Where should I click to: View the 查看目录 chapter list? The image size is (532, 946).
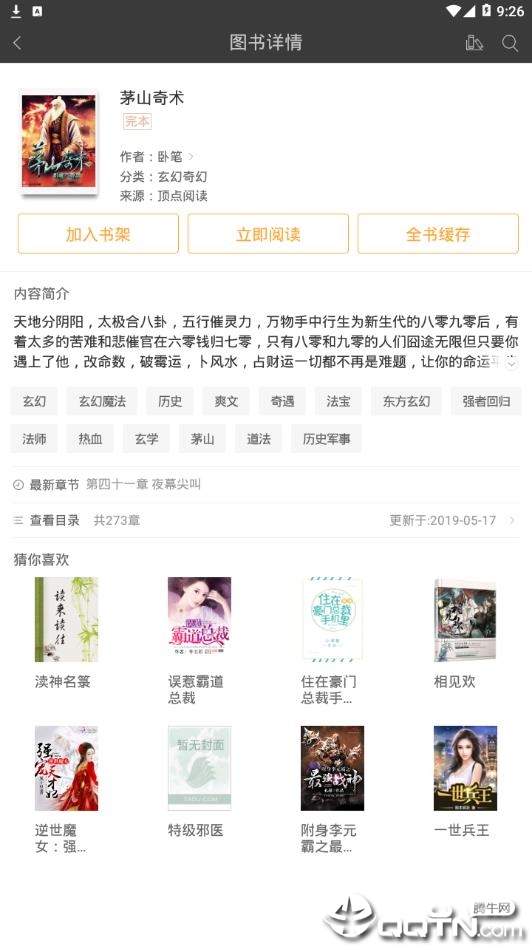pyautogui.click(x=265, y=520)
